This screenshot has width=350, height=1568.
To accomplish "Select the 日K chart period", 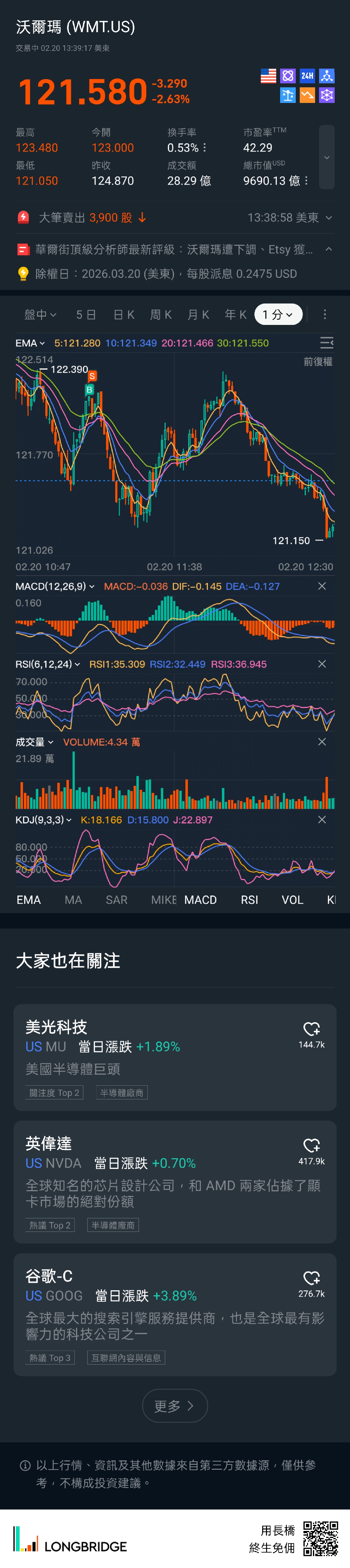I will [x=124, y=315].
